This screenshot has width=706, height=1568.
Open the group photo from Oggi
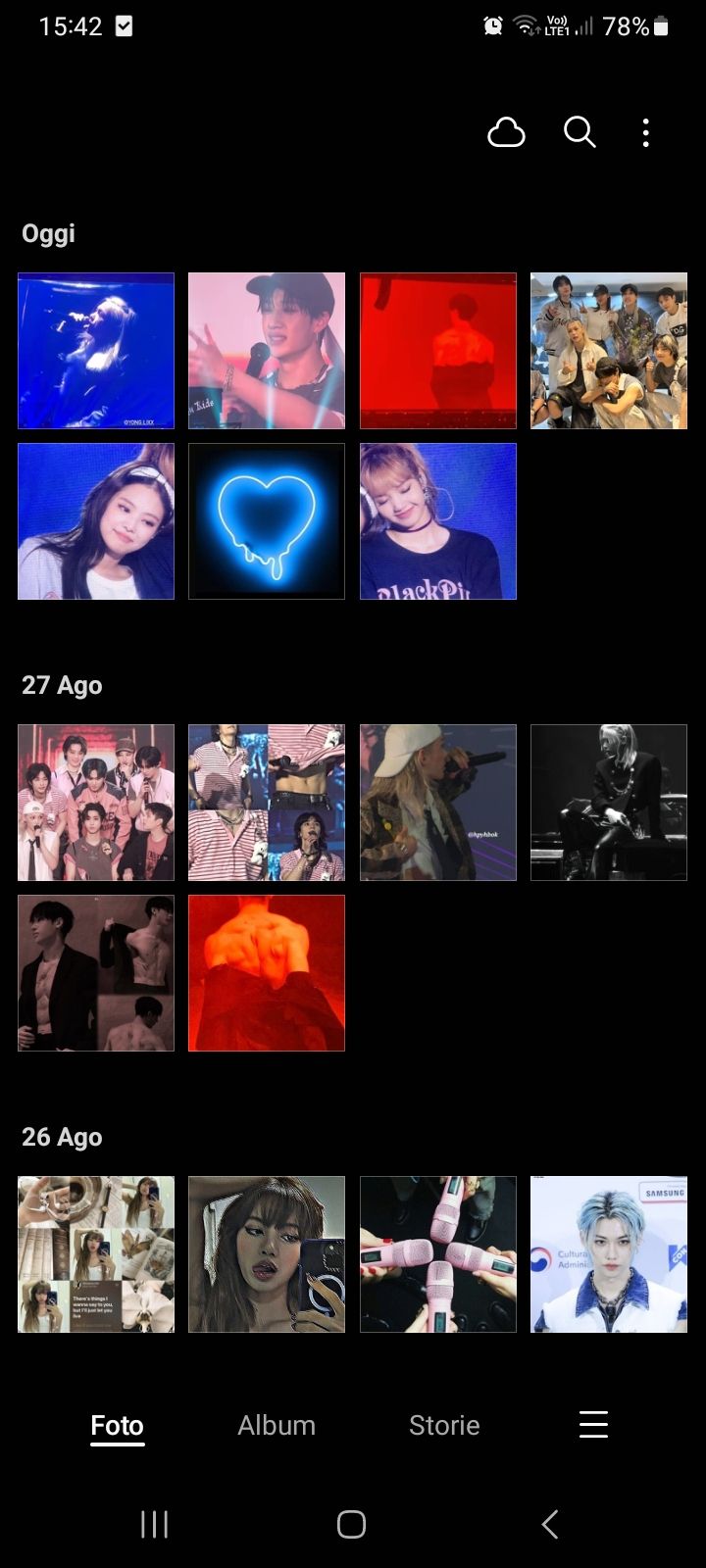click(609, 351)
